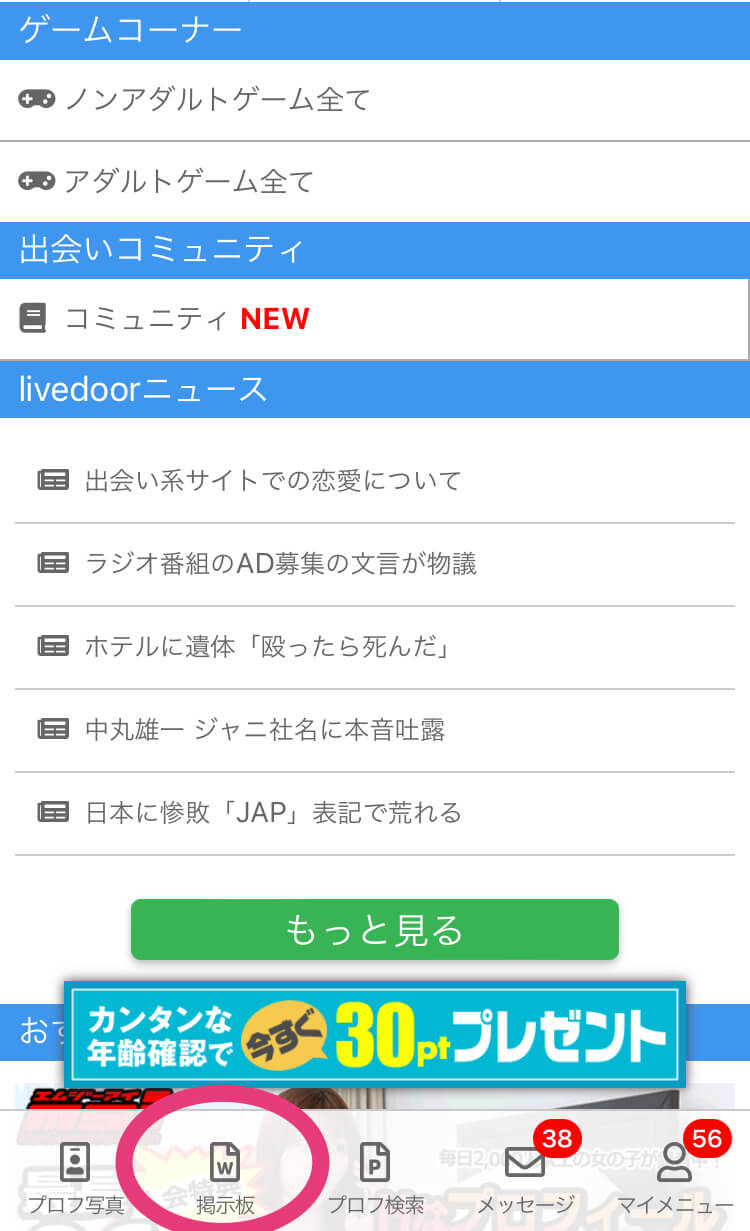Screen dimensions: 750x1231
Task: Tap the green もっと見る button
Action: pyautogui.click(x=374, y=930)
